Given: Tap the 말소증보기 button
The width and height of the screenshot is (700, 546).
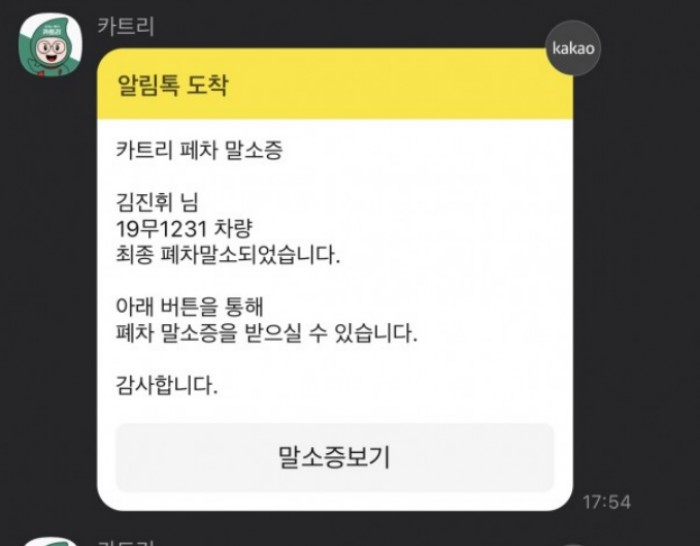Looking at the screenshot, I should coord(334,458).
